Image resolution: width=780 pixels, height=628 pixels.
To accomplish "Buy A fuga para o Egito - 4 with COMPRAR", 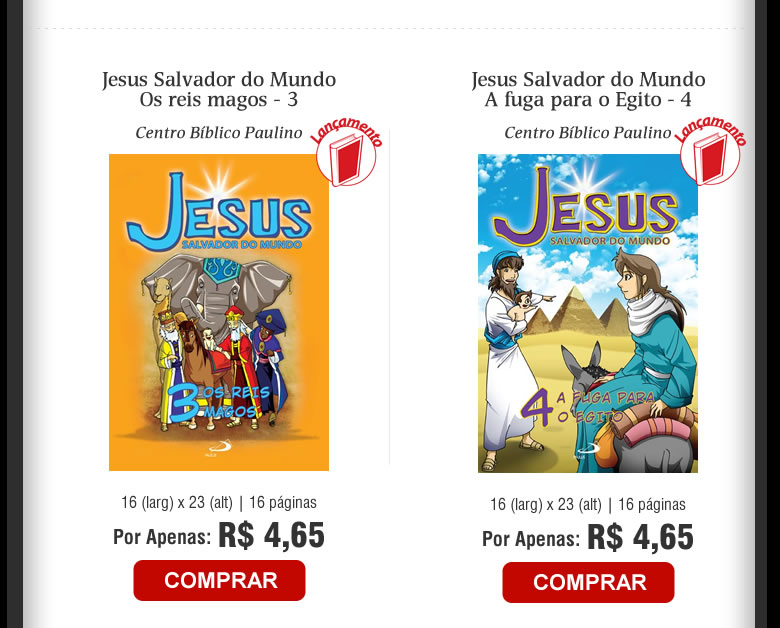I will [x=588, y=582].
